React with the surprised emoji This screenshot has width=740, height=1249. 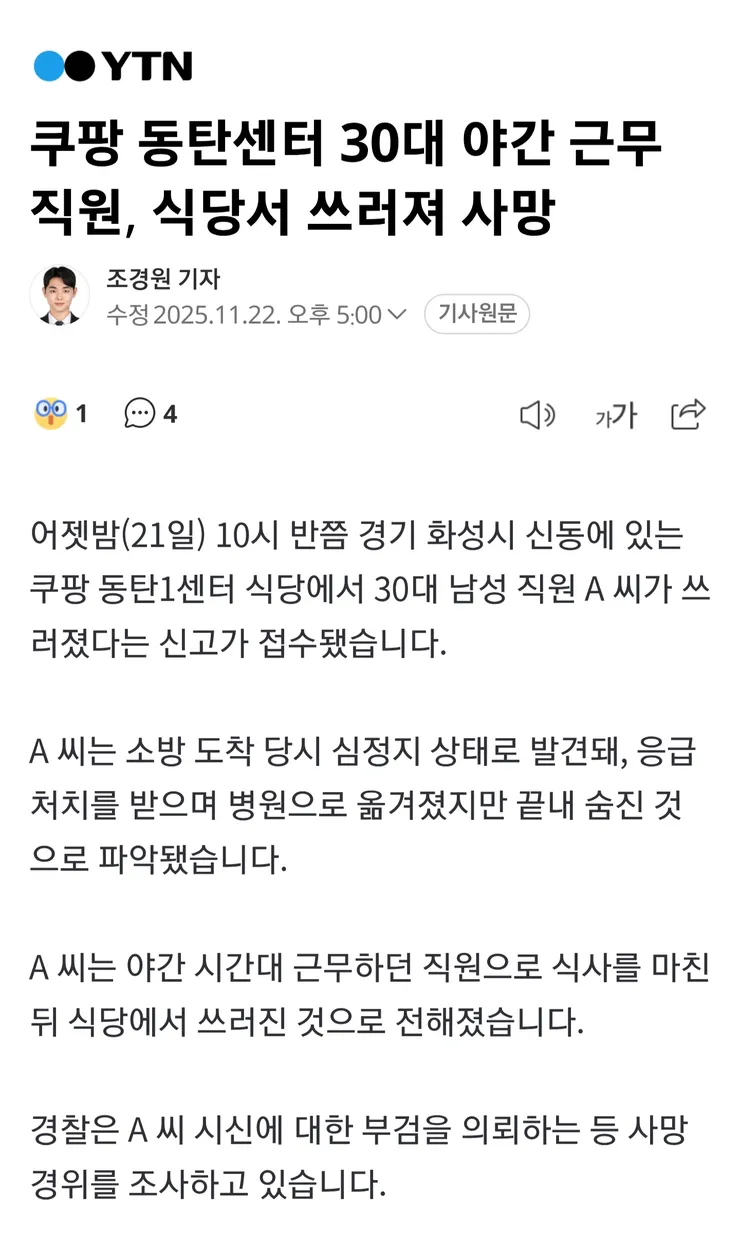(x=51, y=413)
